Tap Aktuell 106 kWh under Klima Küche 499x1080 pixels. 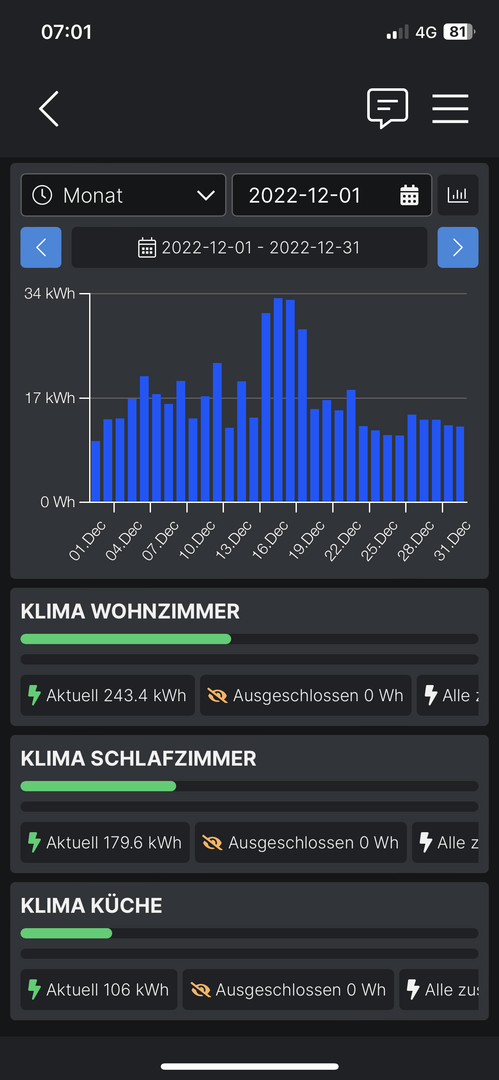click(99, 990)
